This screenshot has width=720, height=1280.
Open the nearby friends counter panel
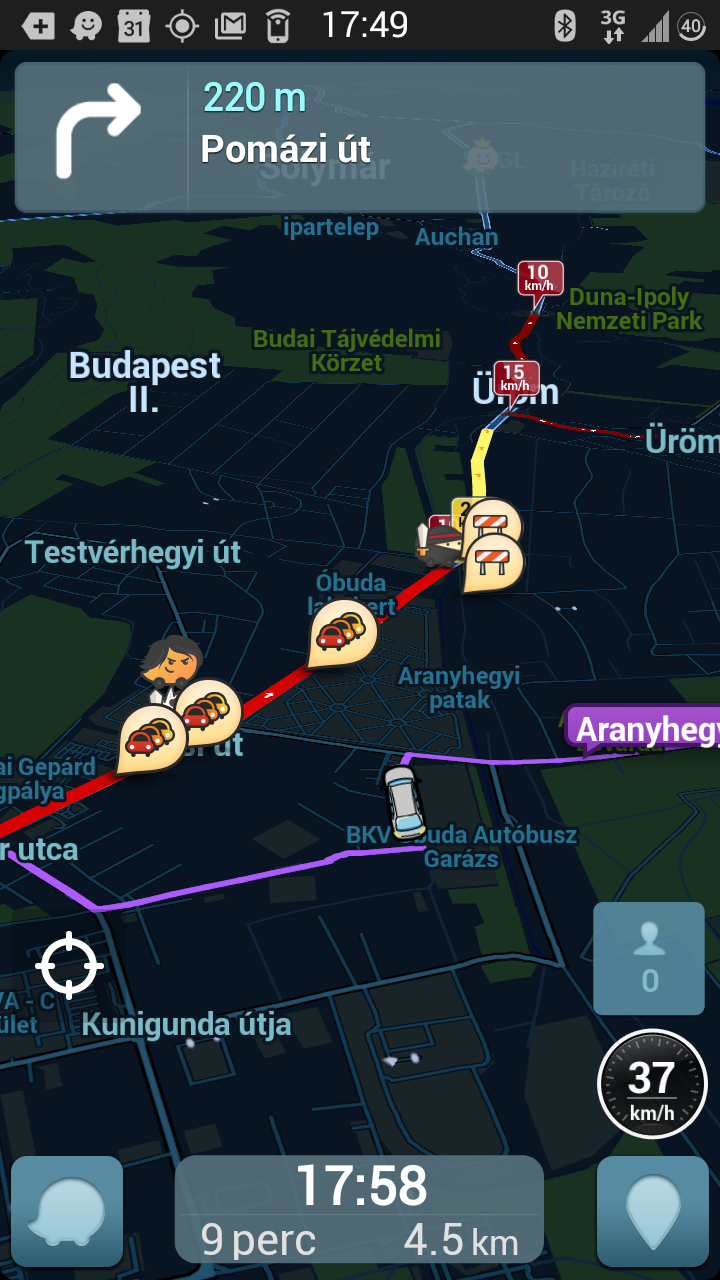click(x=649, y=959)
